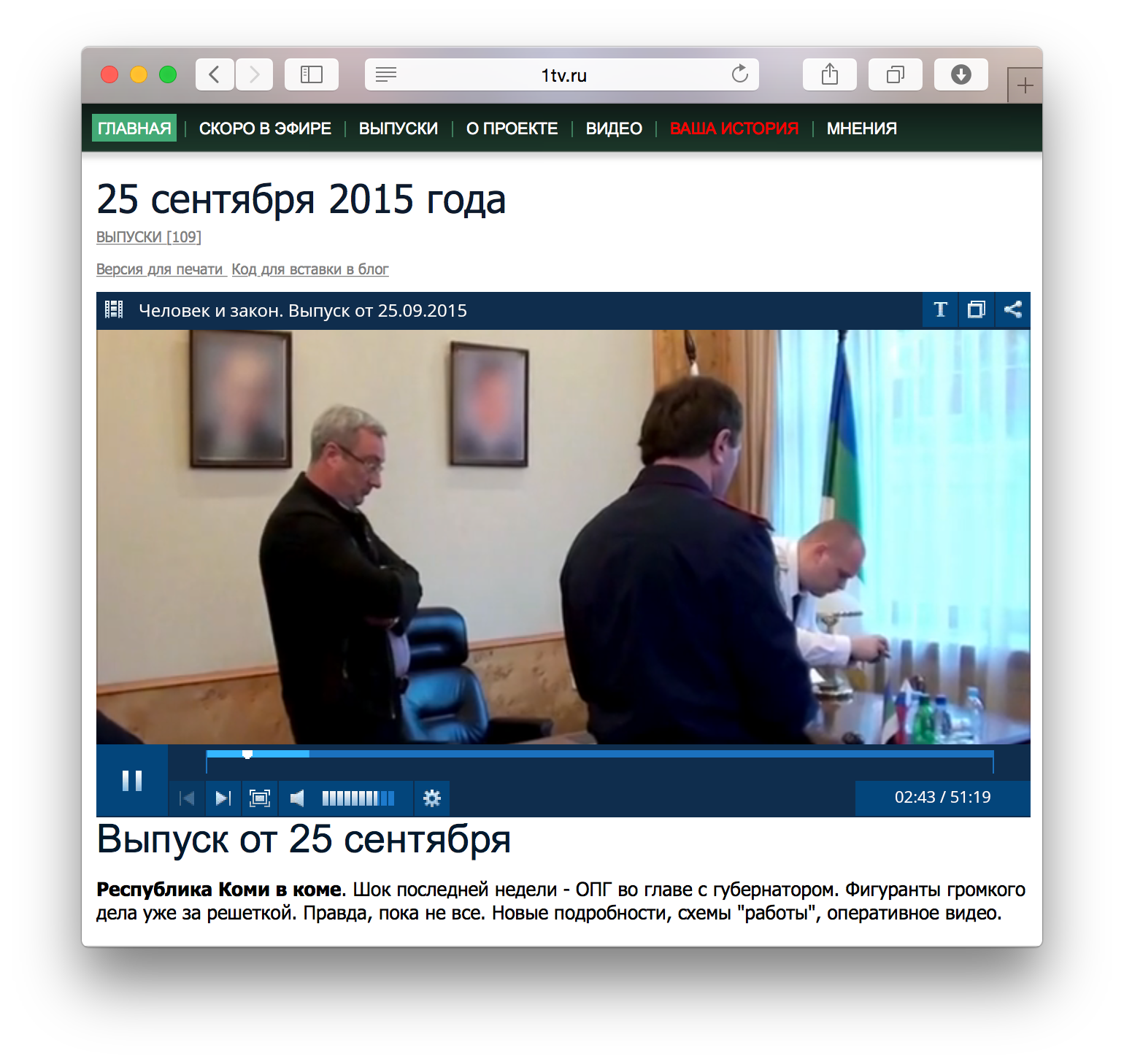Mute the video sound
This screenshot has width=1124, height=1064.
(297, 798)
